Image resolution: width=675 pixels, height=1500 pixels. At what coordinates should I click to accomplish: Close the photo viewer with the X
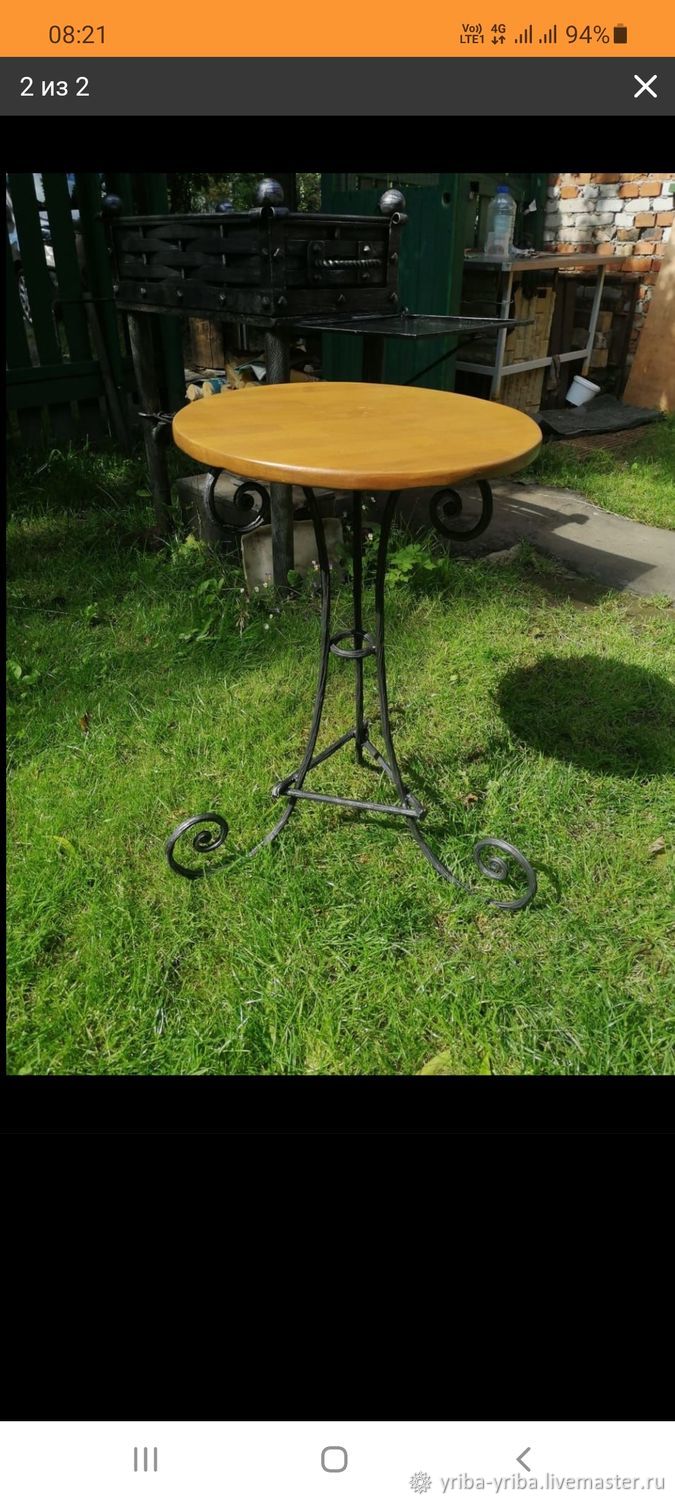point(645,86)
